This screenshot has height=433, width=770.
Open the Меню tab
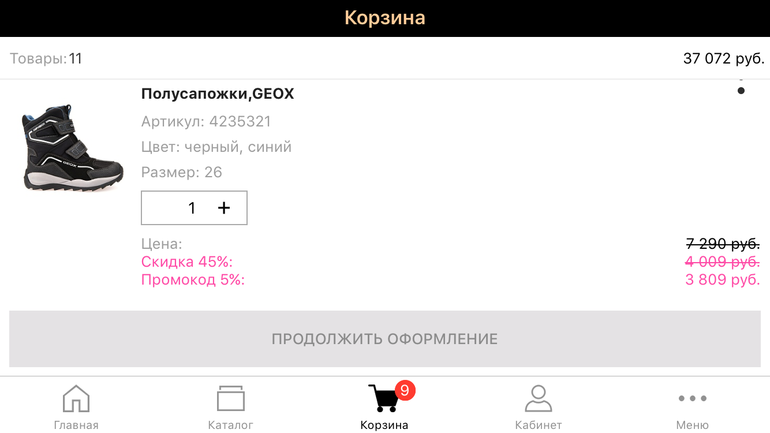(692, 406)
